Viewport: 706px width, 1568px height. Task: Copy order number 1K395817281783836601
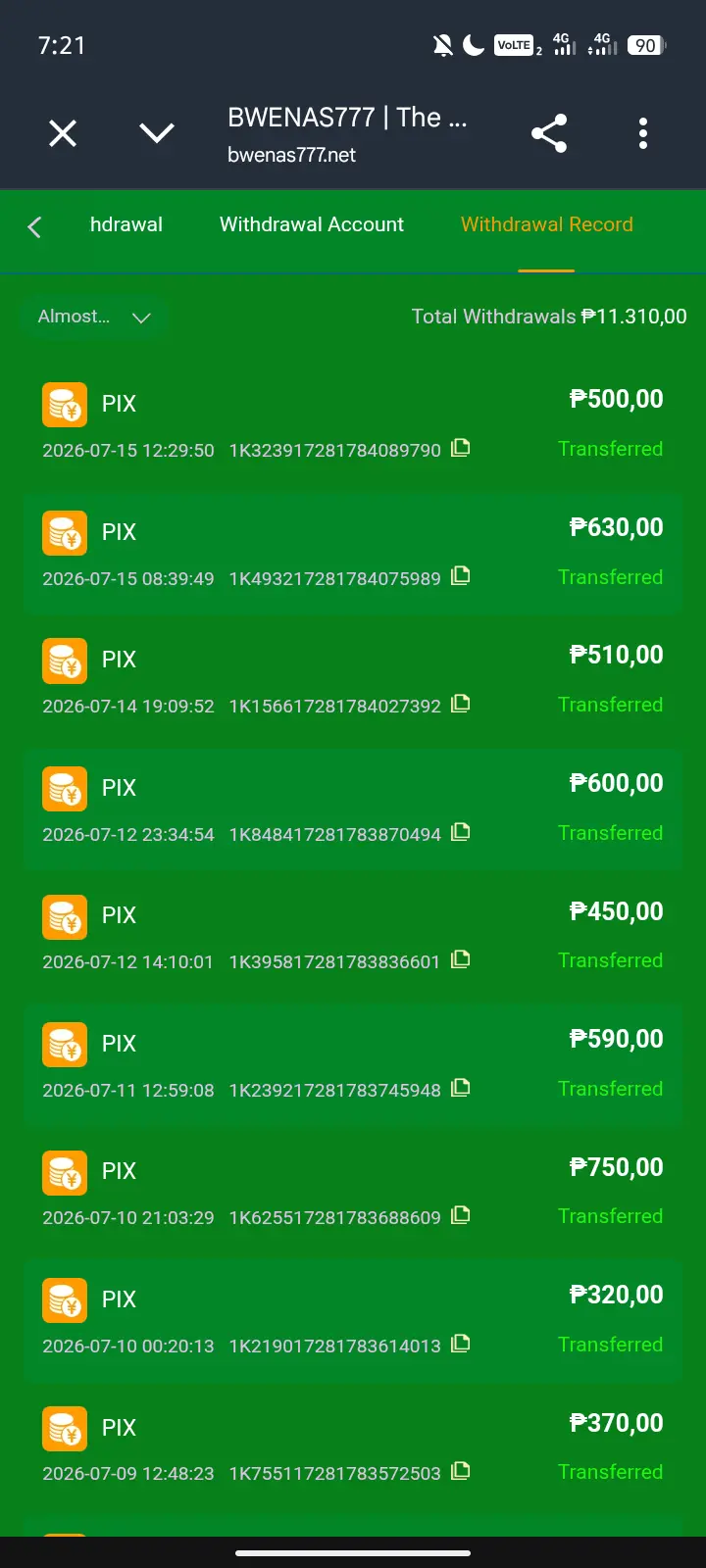(x=461, y=959)
